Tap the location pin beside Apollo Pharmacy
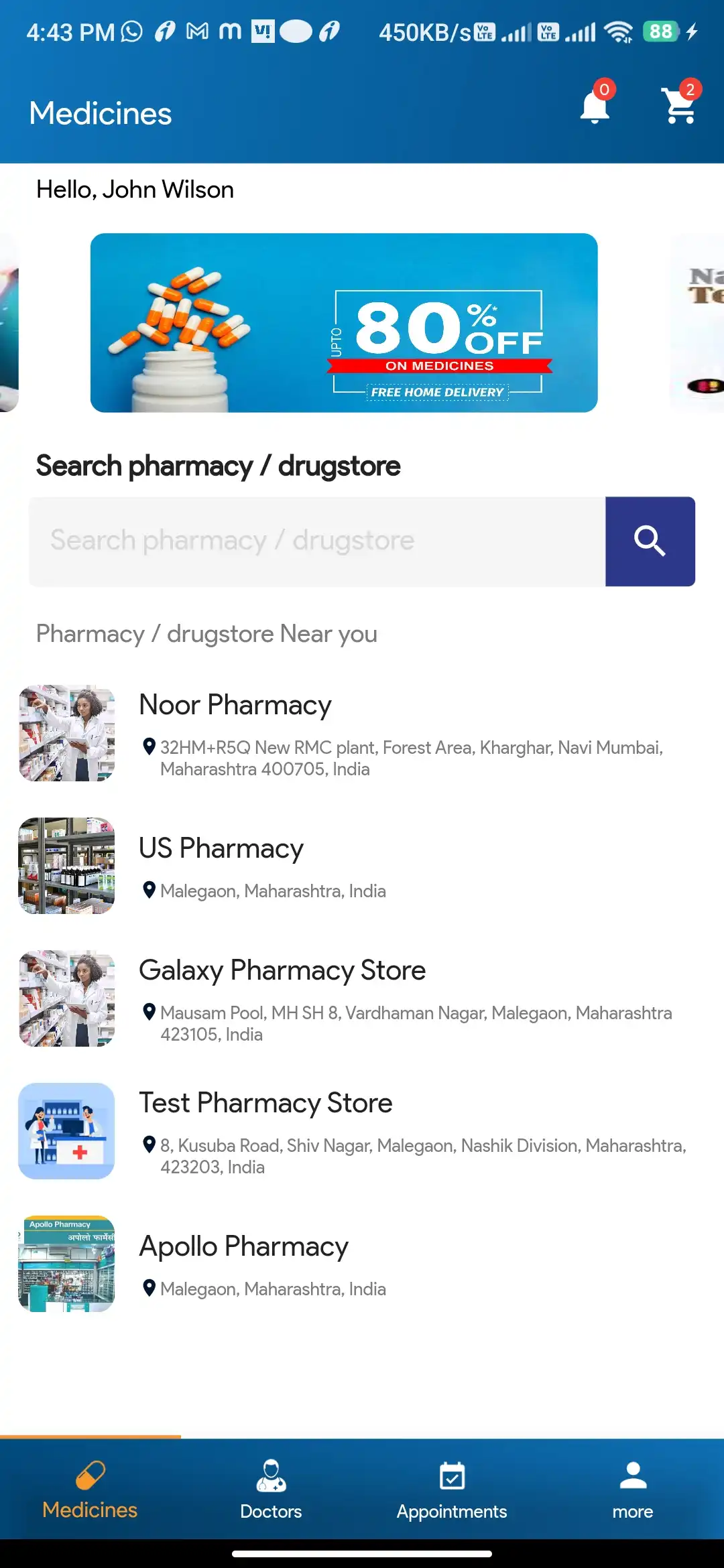The height and width of the screenshot is (1568, 724). pyautogui.click(x=149, y=1288)
